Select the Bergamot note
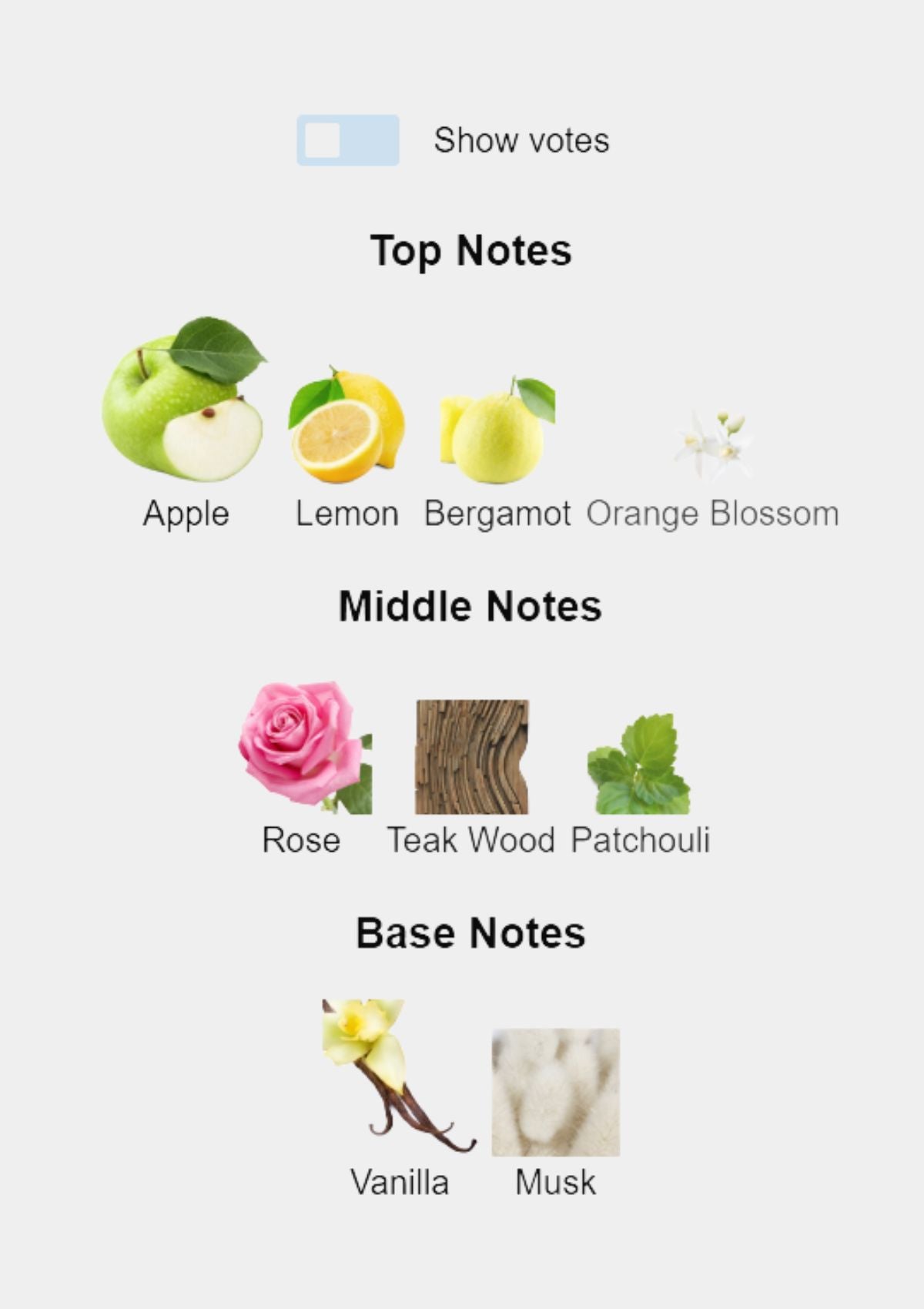This screenshot has height=1309, width=924. click(497, 433)
